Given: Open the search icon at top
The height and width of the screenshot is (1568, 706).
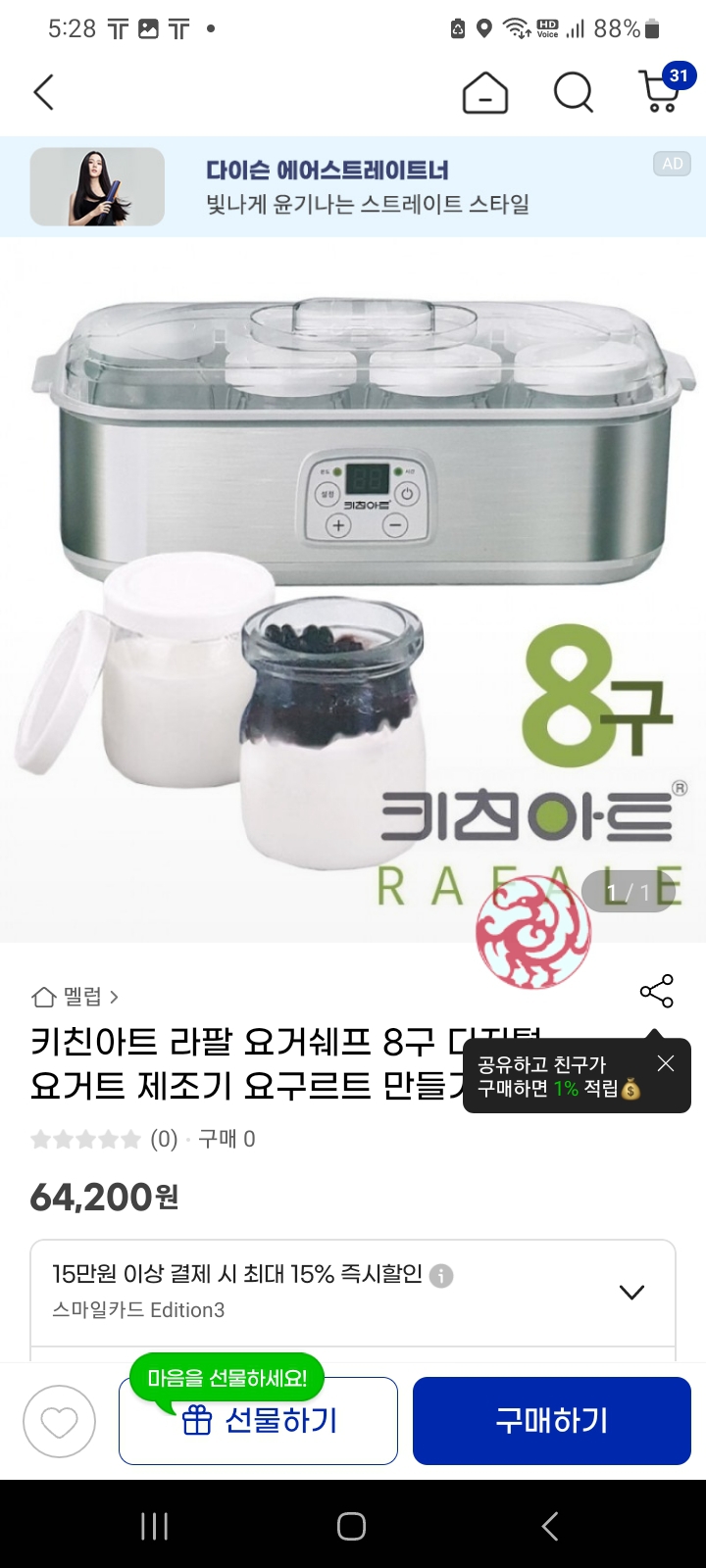Looking at the screenshot, I should (x=574, y=93).
